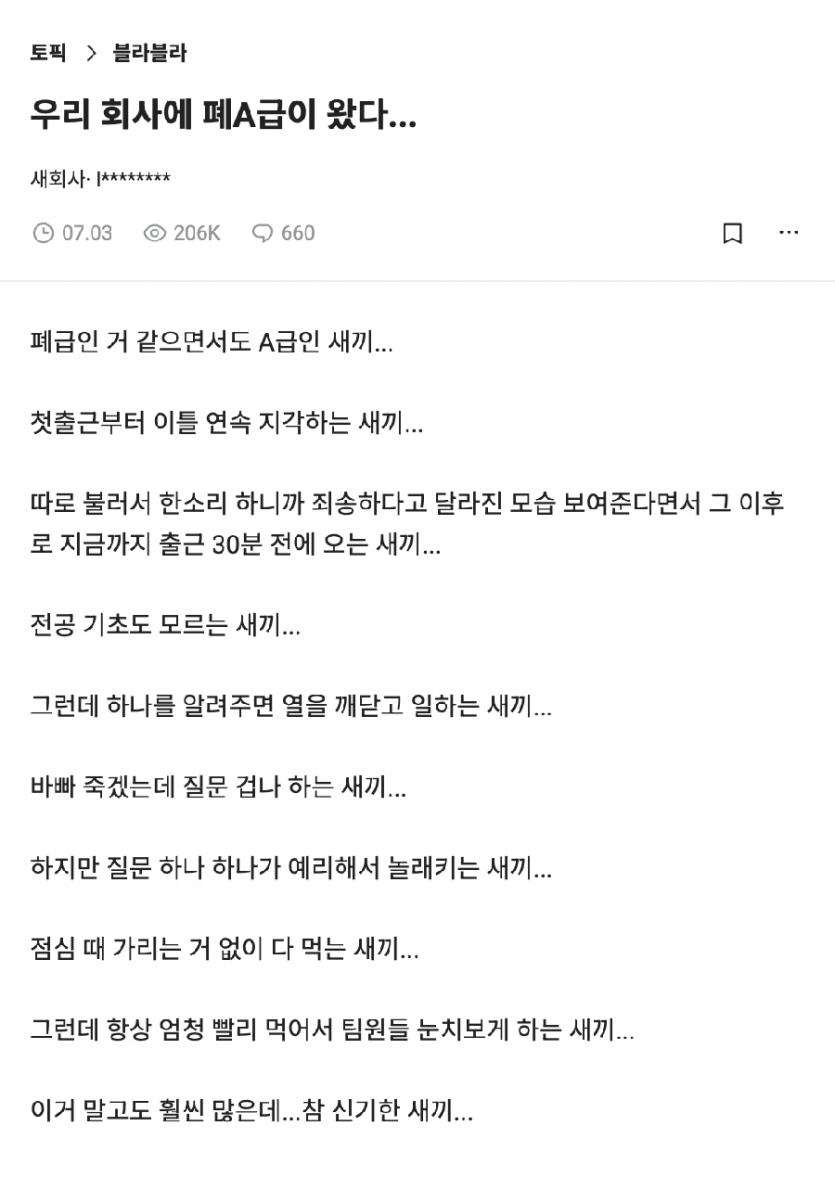Image resolution: width=835 pixels, height=1177 pixels.
Task: Open the 660 comments
Action: click(x=284, y=233)
